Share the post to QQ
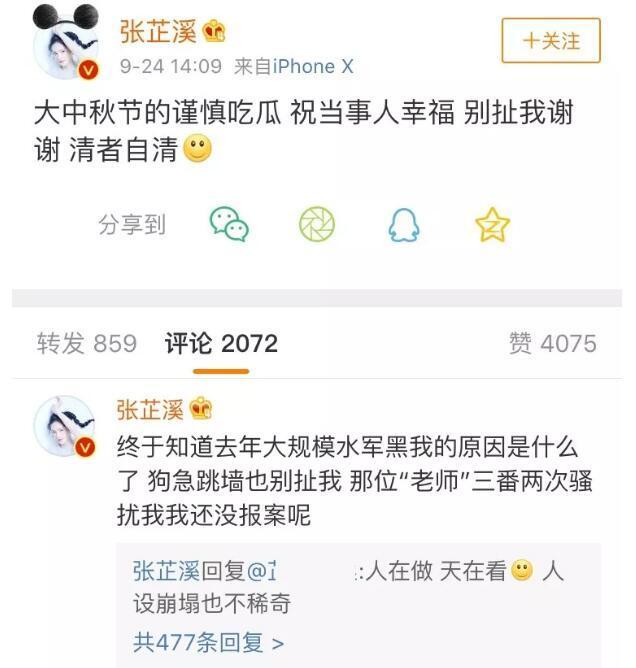The width and height of the screenshot is (636, 668). coord(404,225)
